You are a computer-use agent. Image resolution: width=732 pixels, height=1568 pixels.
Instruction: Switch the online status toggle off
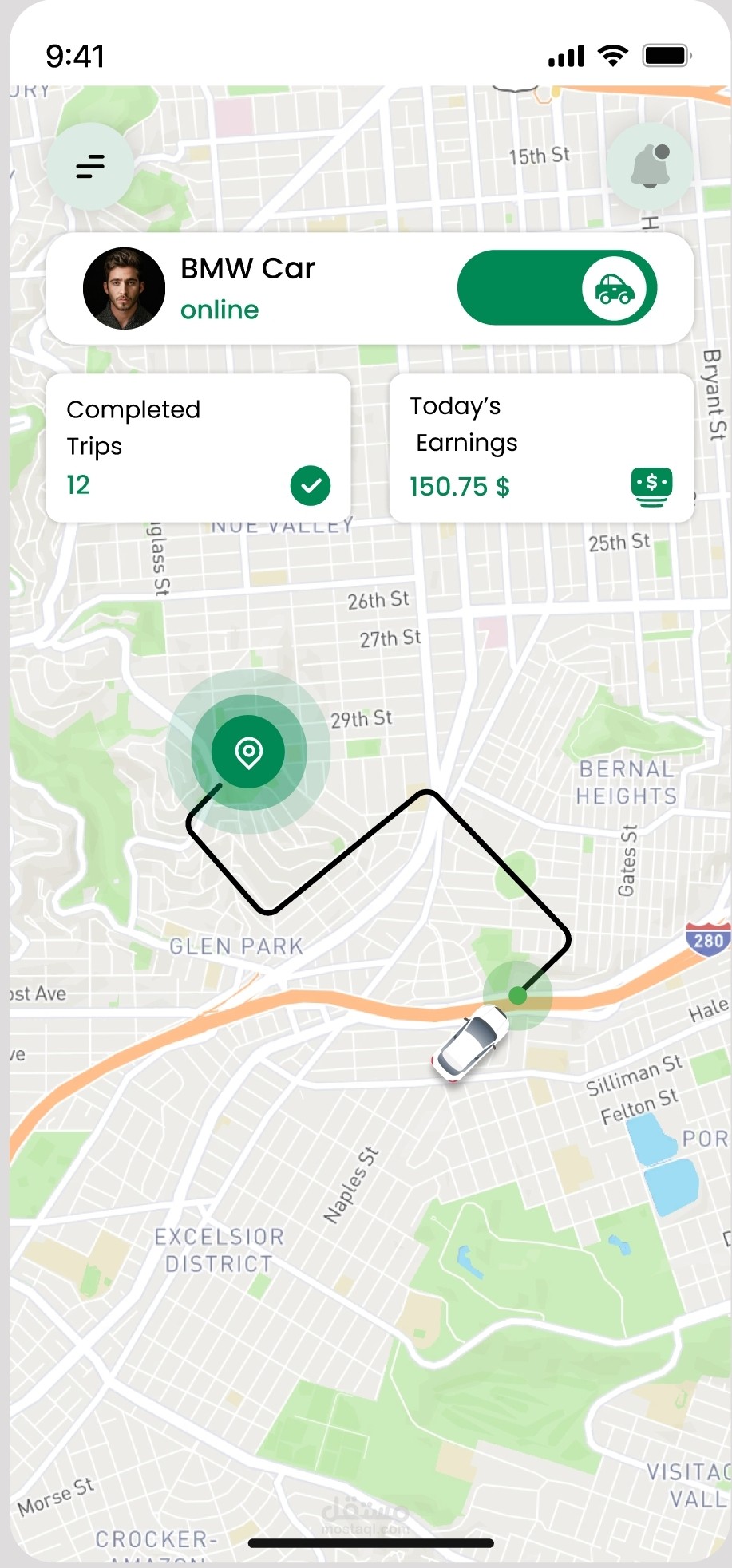pos(557,288)
